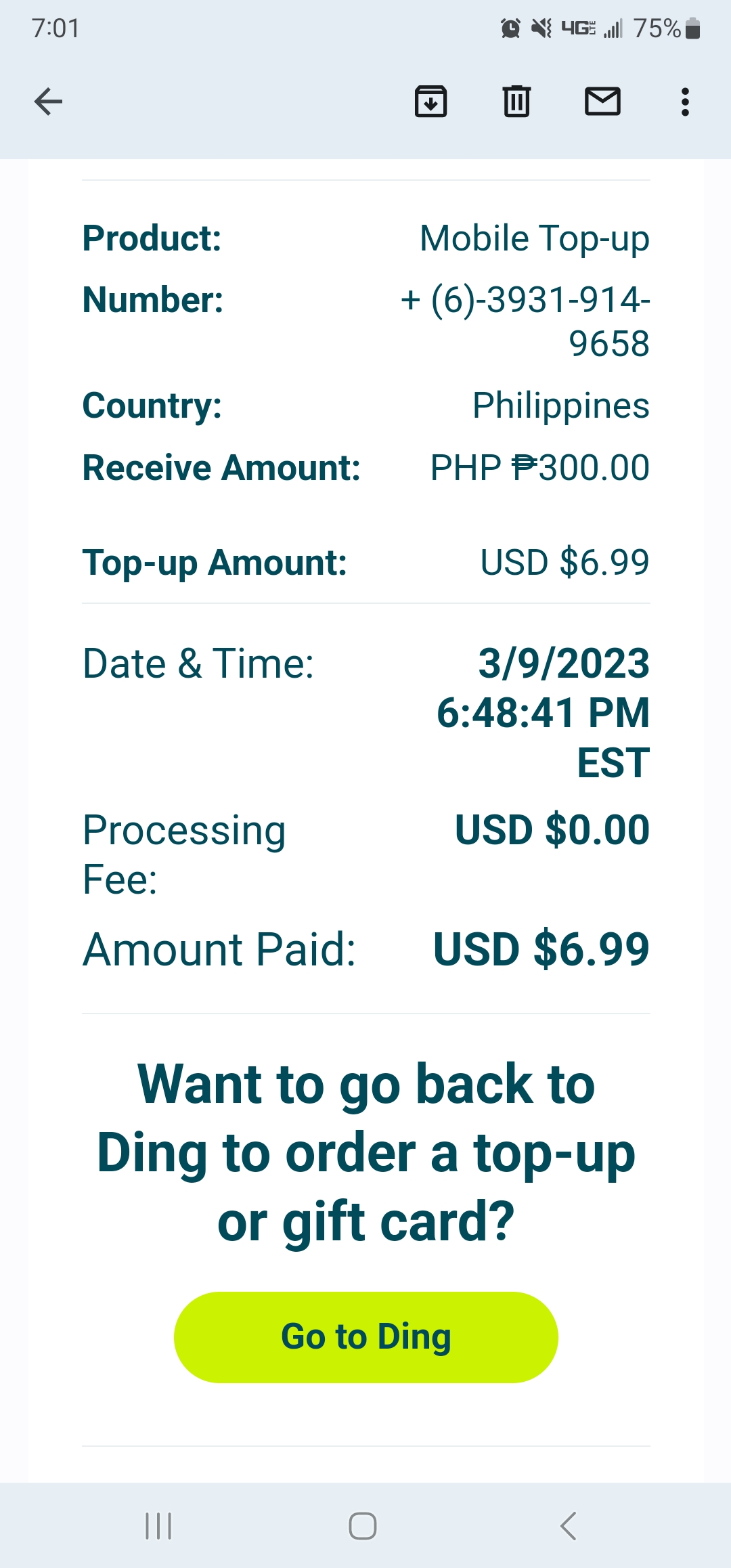This screenshot has height=1568, width=731.
Task: Go back to the inbox
Action: pos(48,102)
